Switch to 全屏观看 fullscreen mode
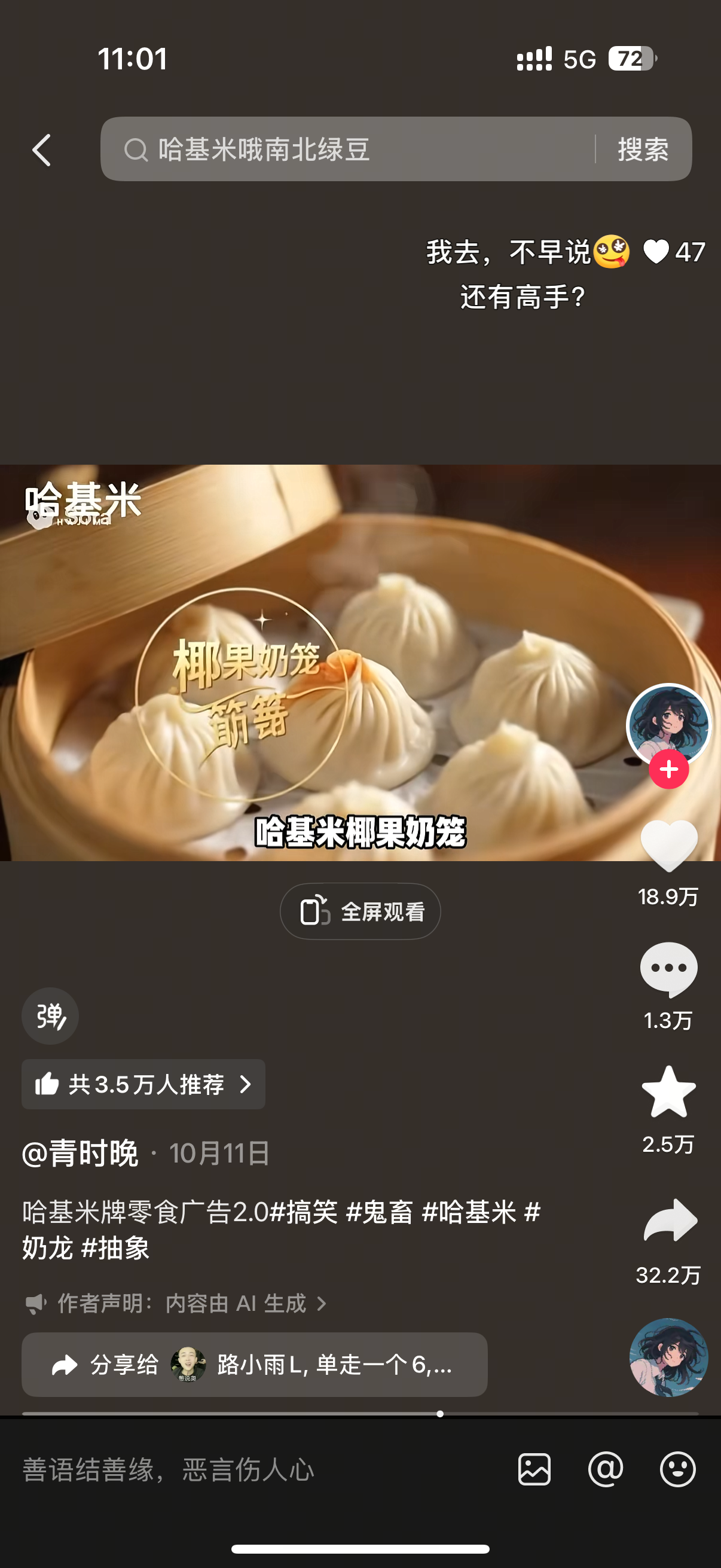Viewport: 721px width, 1568px height. (360, 911)
